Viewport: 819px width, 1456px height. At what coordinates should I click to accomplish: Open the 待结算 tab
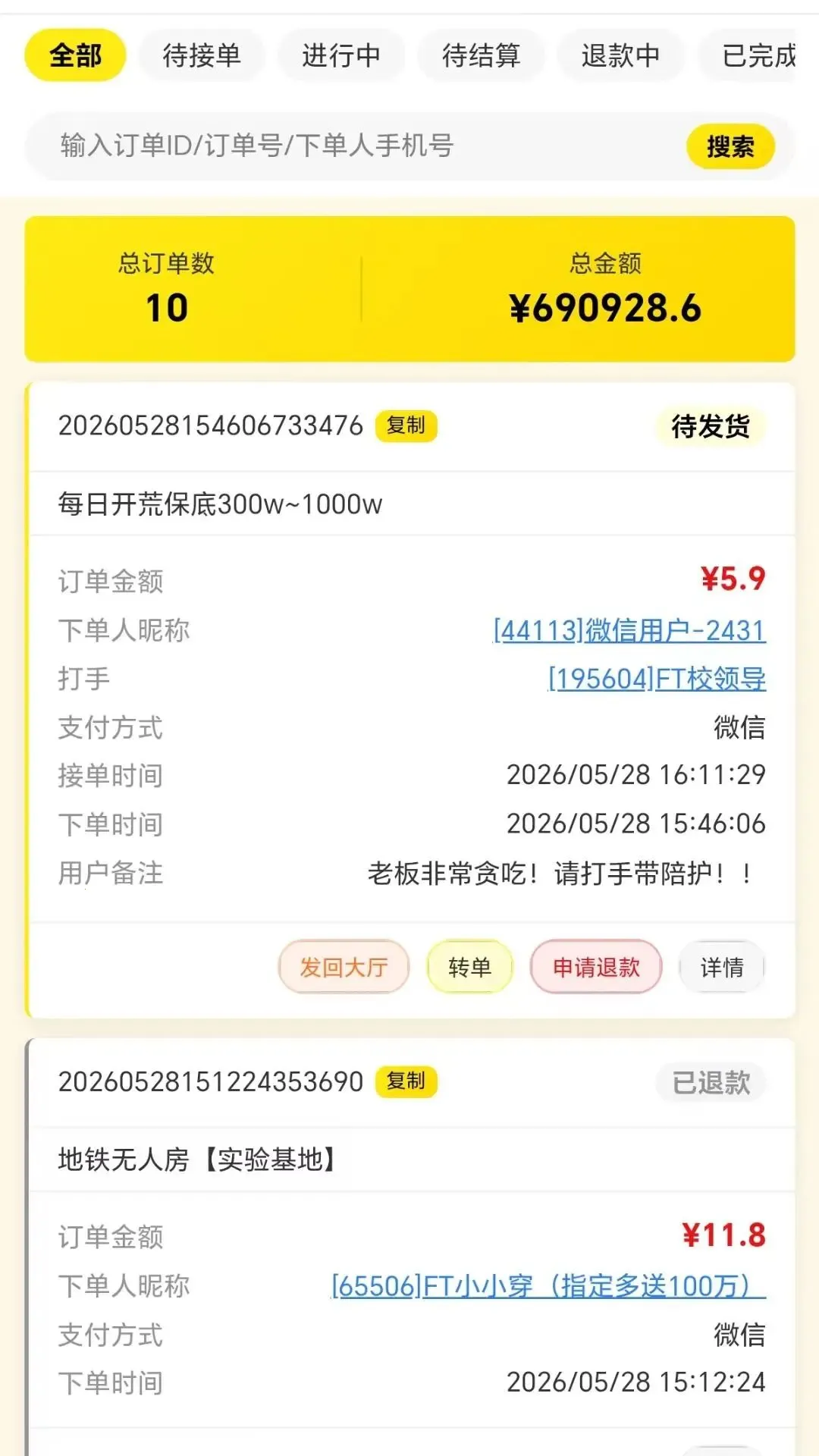point(481,55)
